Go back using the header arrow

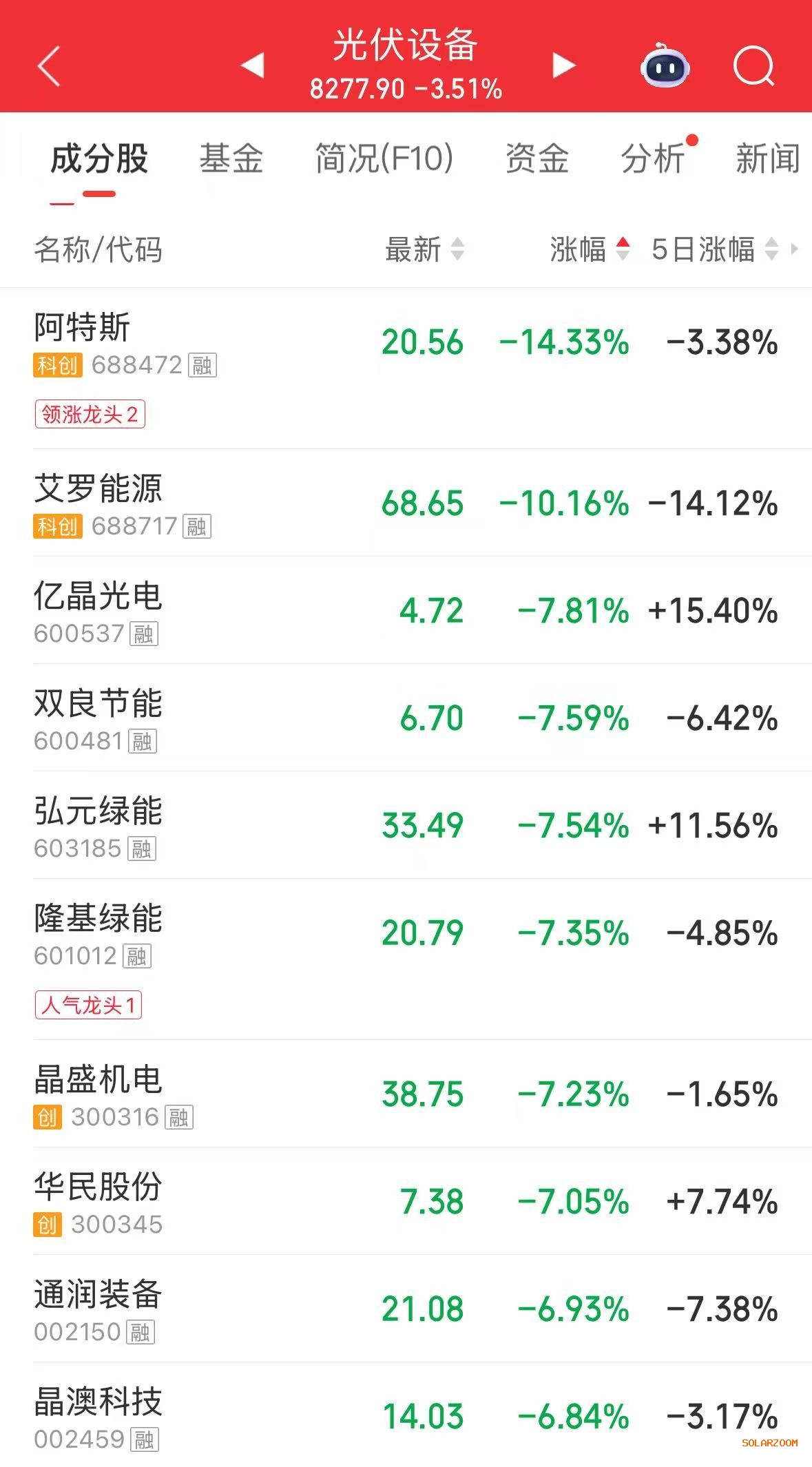coord(49,66)
